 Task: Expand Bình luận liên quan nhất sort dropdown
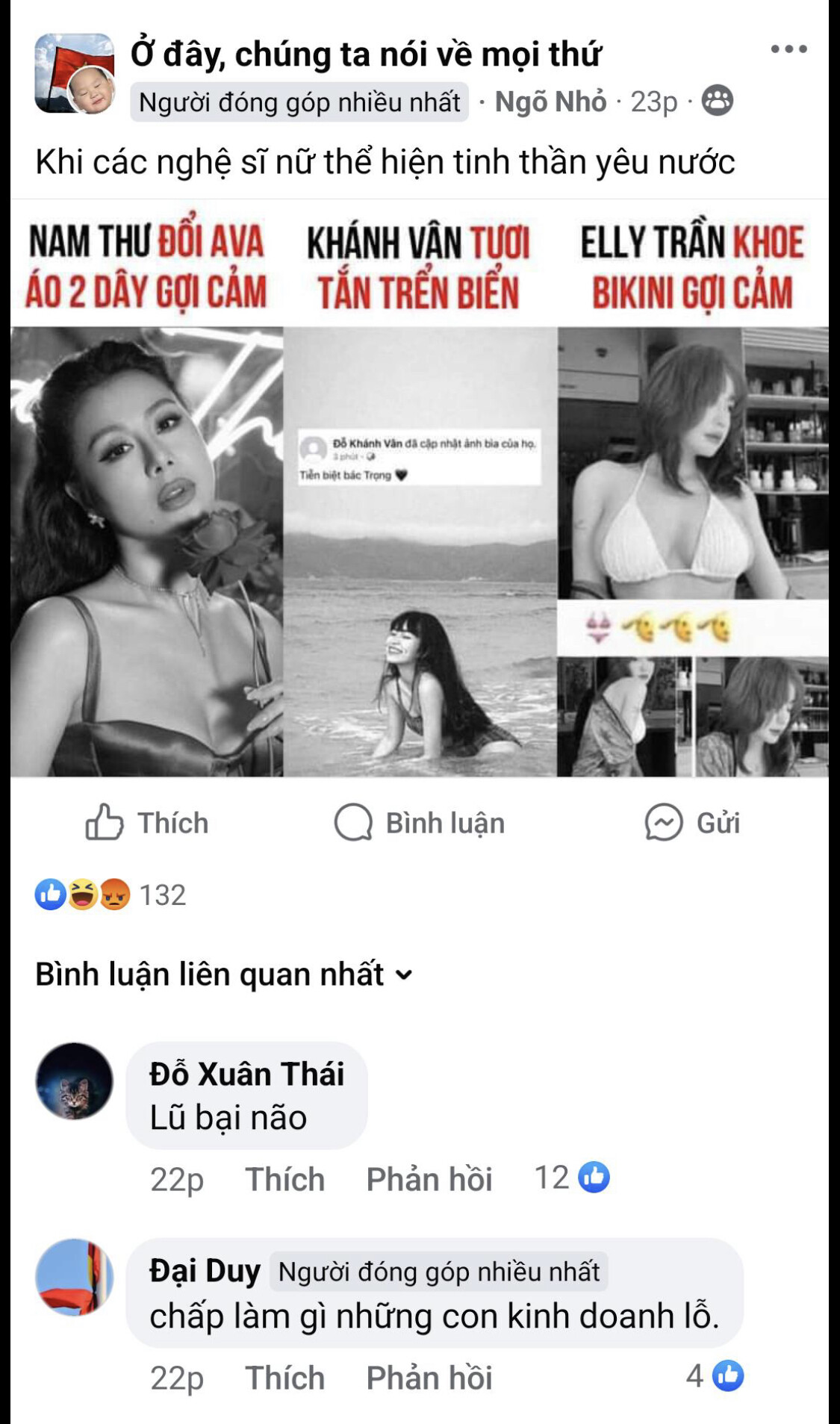pos(223,974)
